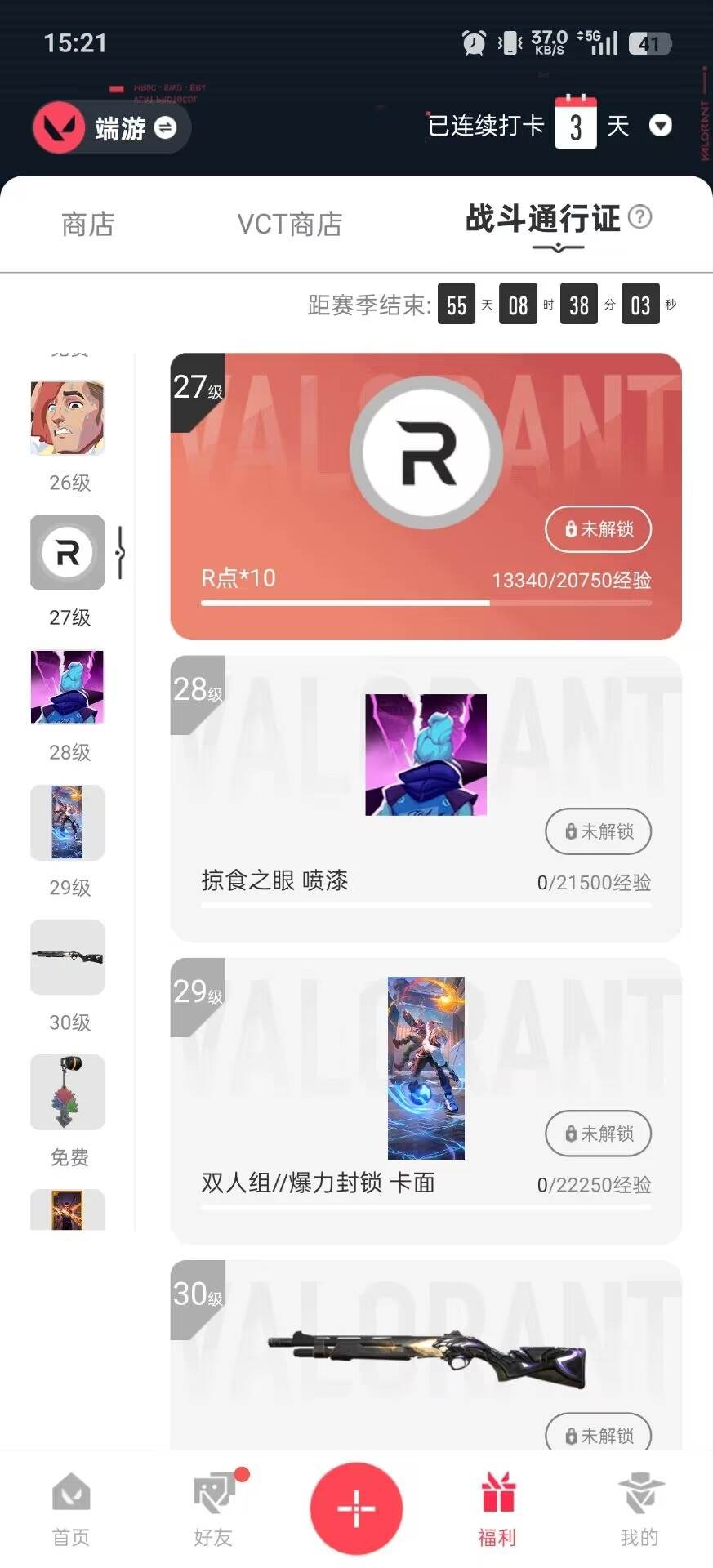Click the lock icon on level 28 reward

598,832
